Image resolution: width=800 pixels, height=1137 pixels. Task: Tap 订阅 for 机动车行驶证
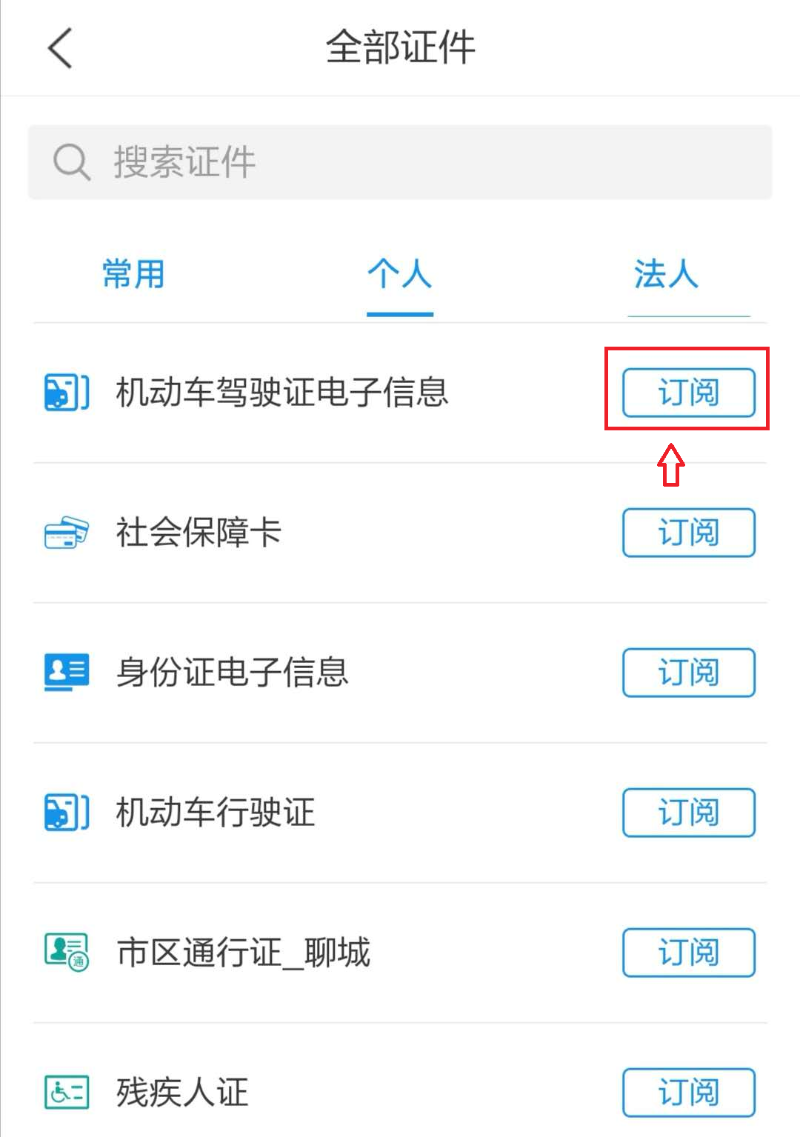tap(688, 812)
